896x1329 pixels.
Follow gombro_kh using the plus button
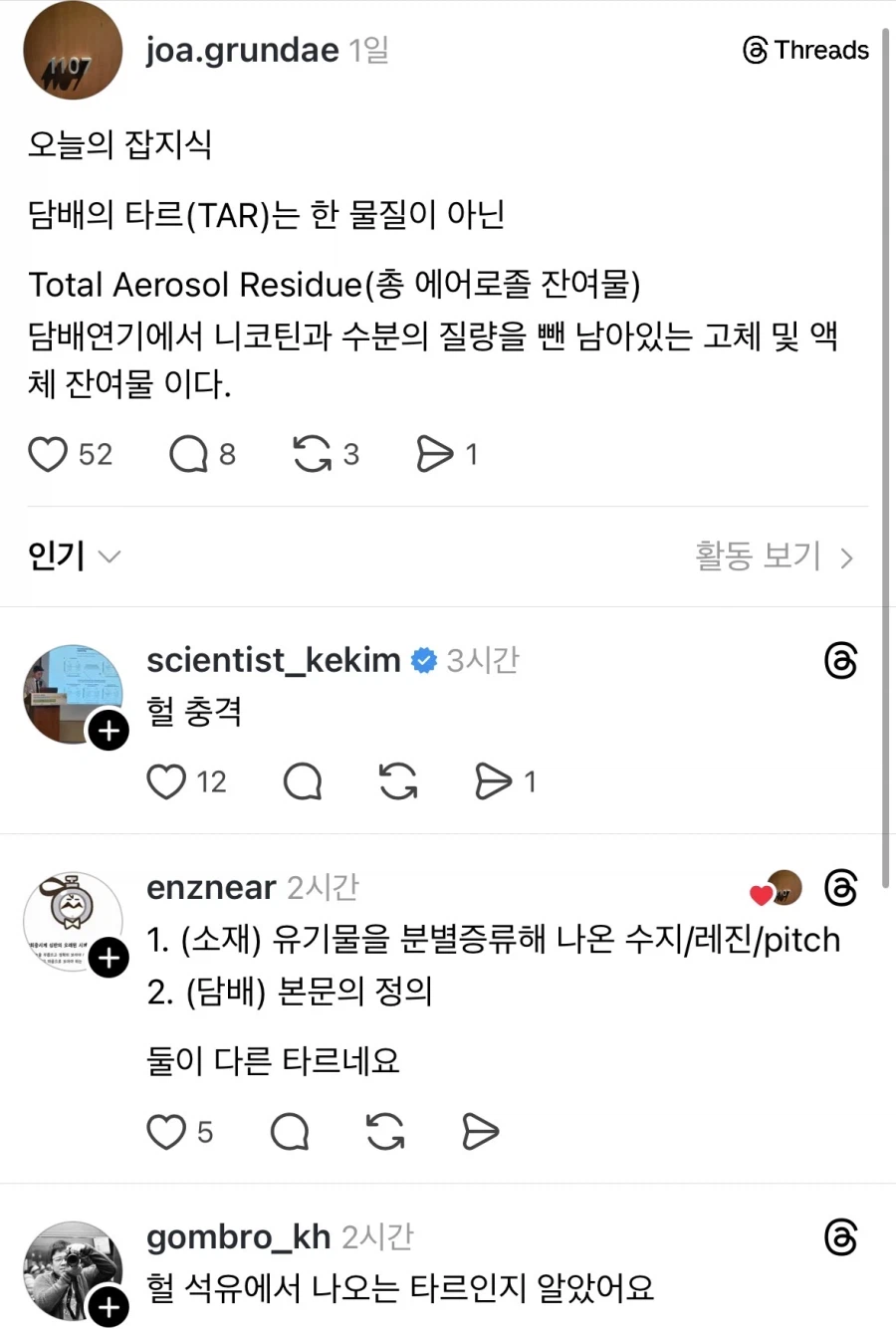pos(109,1307)
